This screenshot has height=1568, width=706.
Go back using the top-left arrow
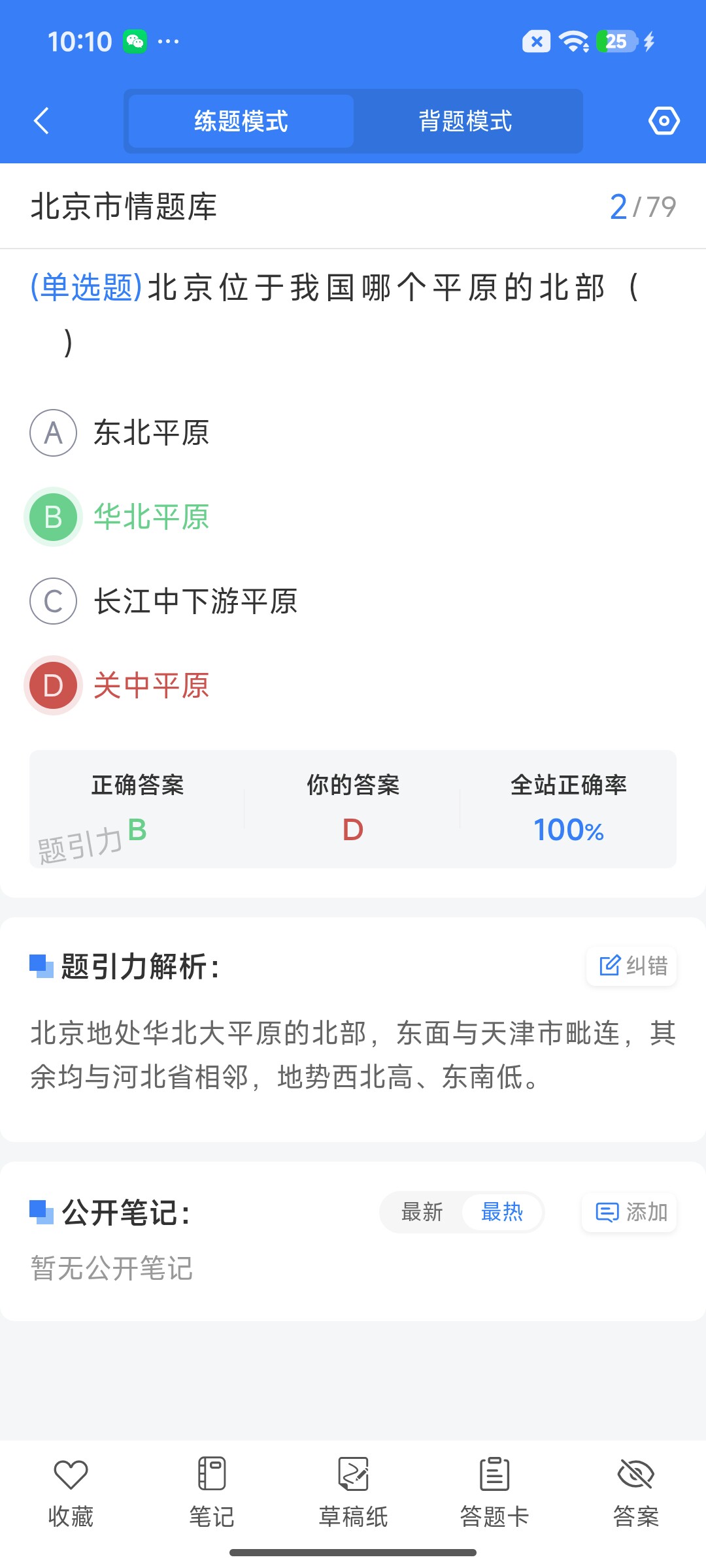(41, 121)
